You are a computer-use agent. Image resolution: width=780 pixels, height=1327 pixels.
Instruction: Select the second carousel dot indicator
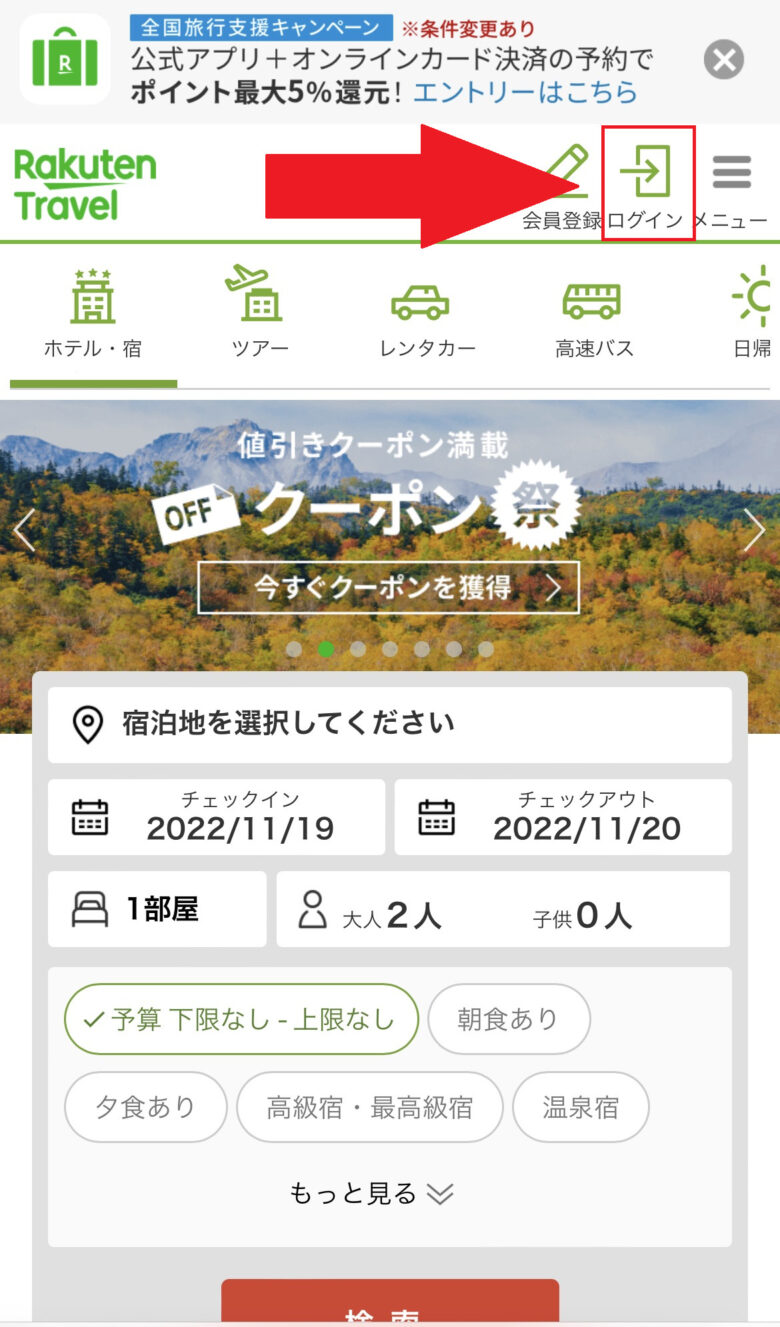pos(325,648)
